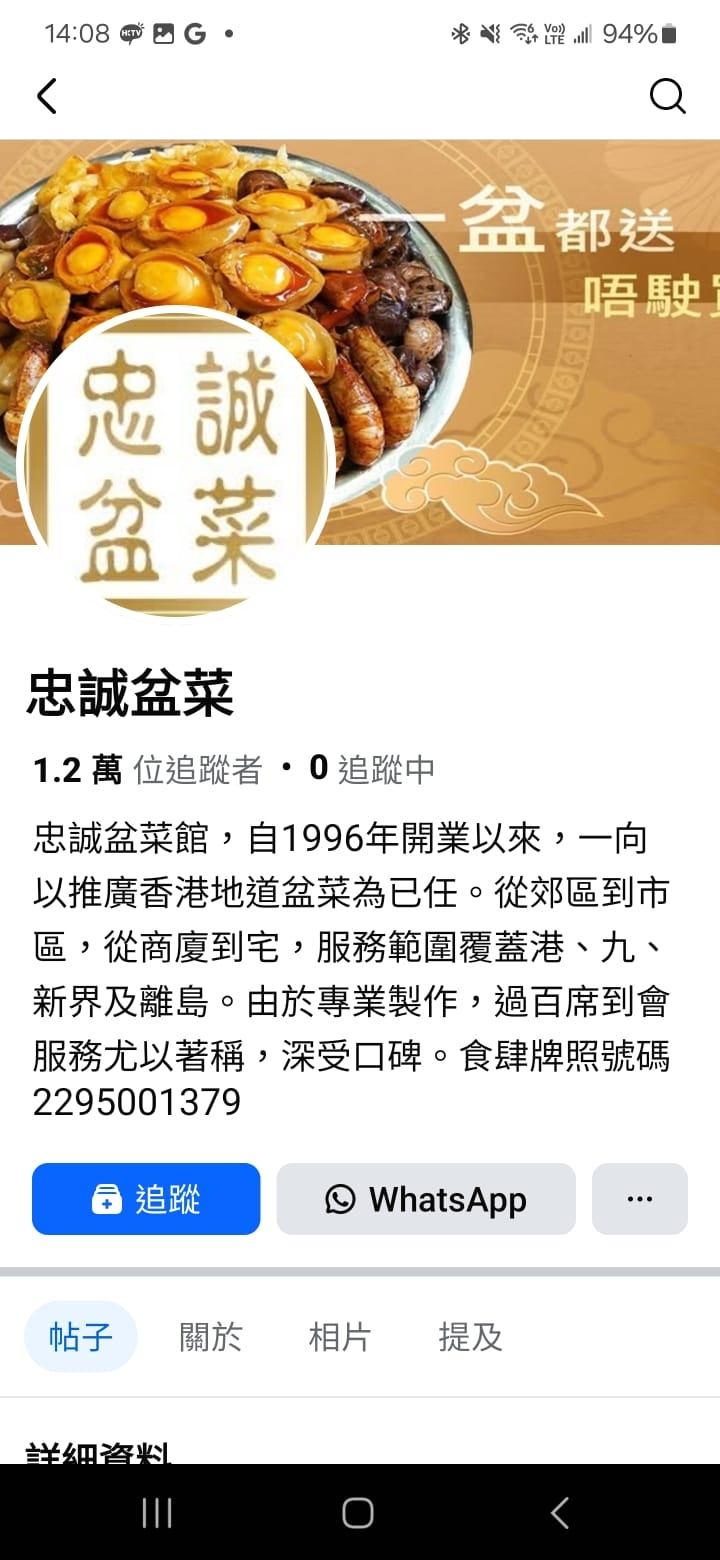Open the 相片 tab
720x1560 pixels.
click(340, 1337)
